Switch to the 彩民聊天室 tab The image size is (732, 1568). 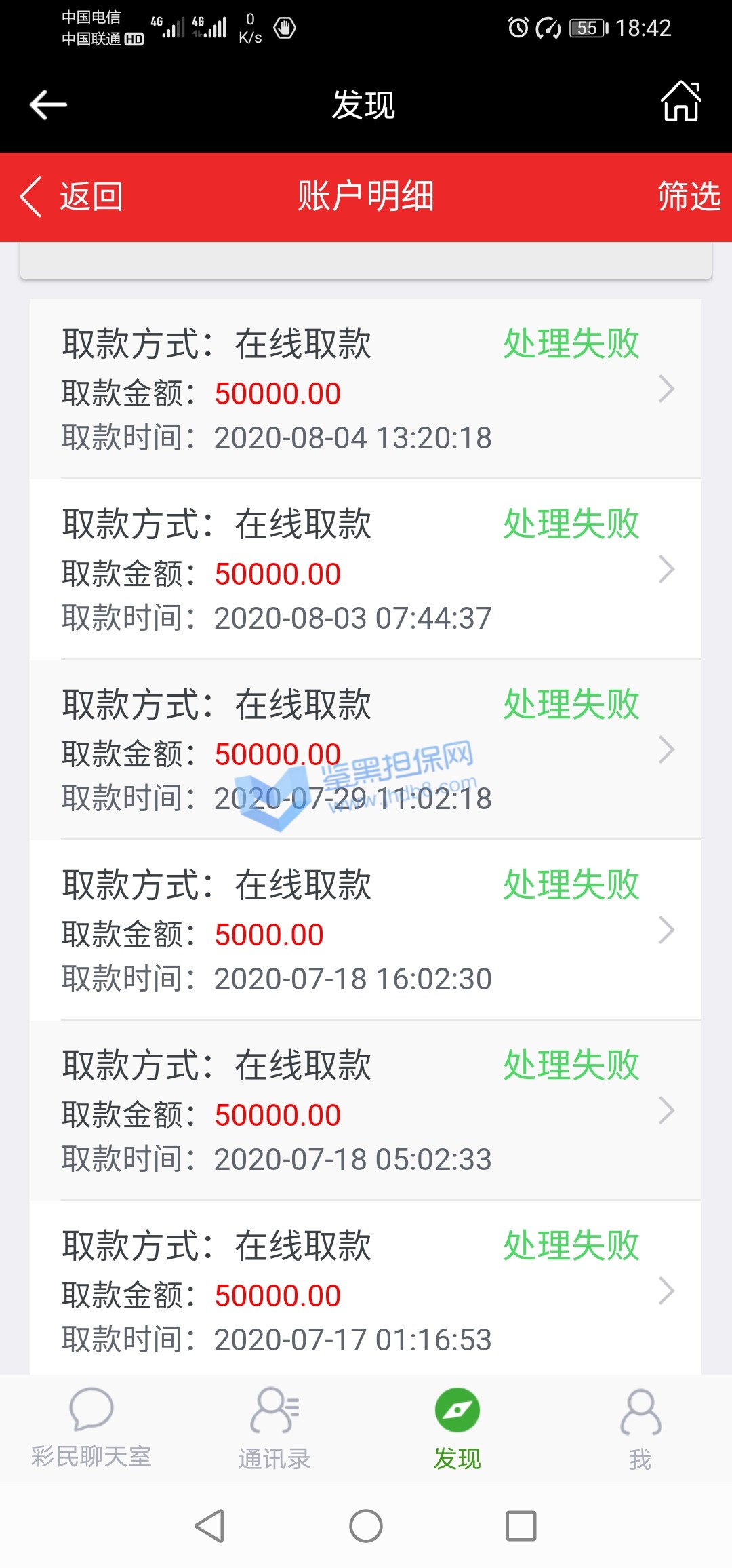coord(91,1427)
